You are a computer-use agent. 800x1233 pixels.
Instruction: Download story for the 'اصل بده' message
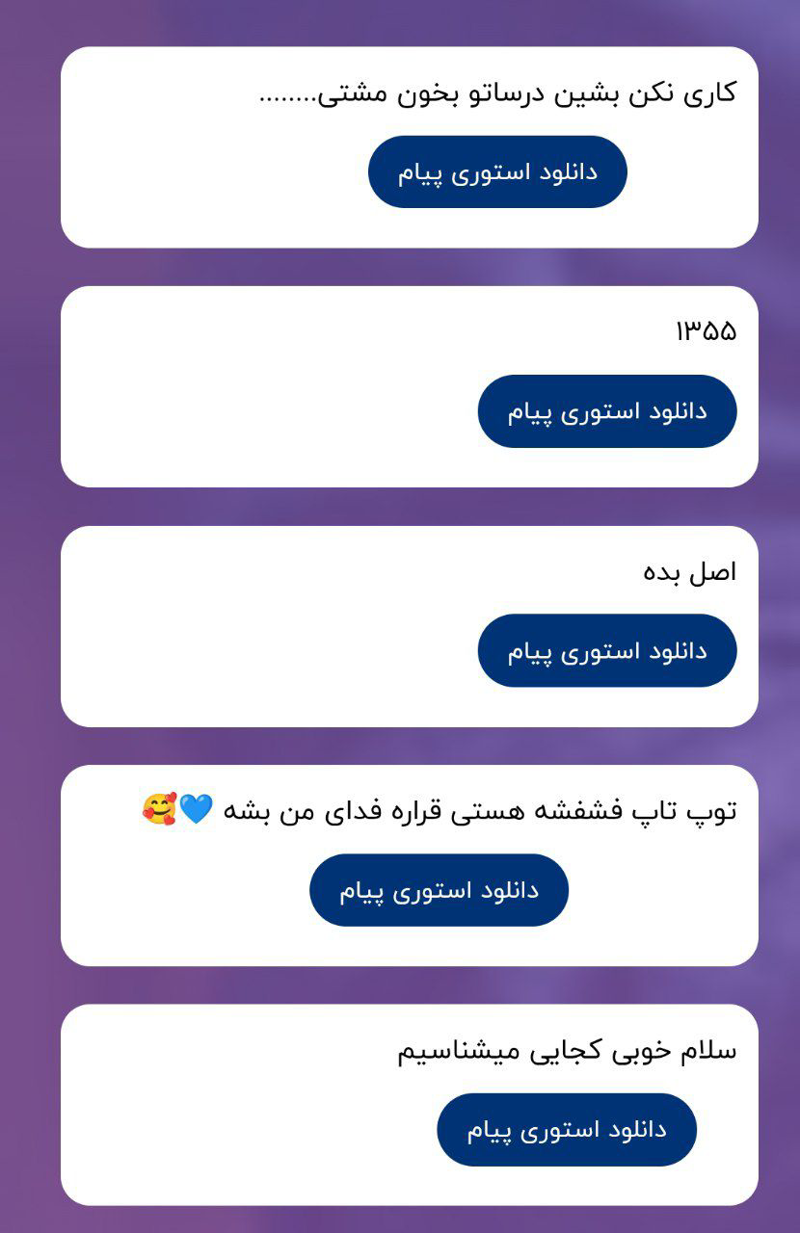(607, 651)
